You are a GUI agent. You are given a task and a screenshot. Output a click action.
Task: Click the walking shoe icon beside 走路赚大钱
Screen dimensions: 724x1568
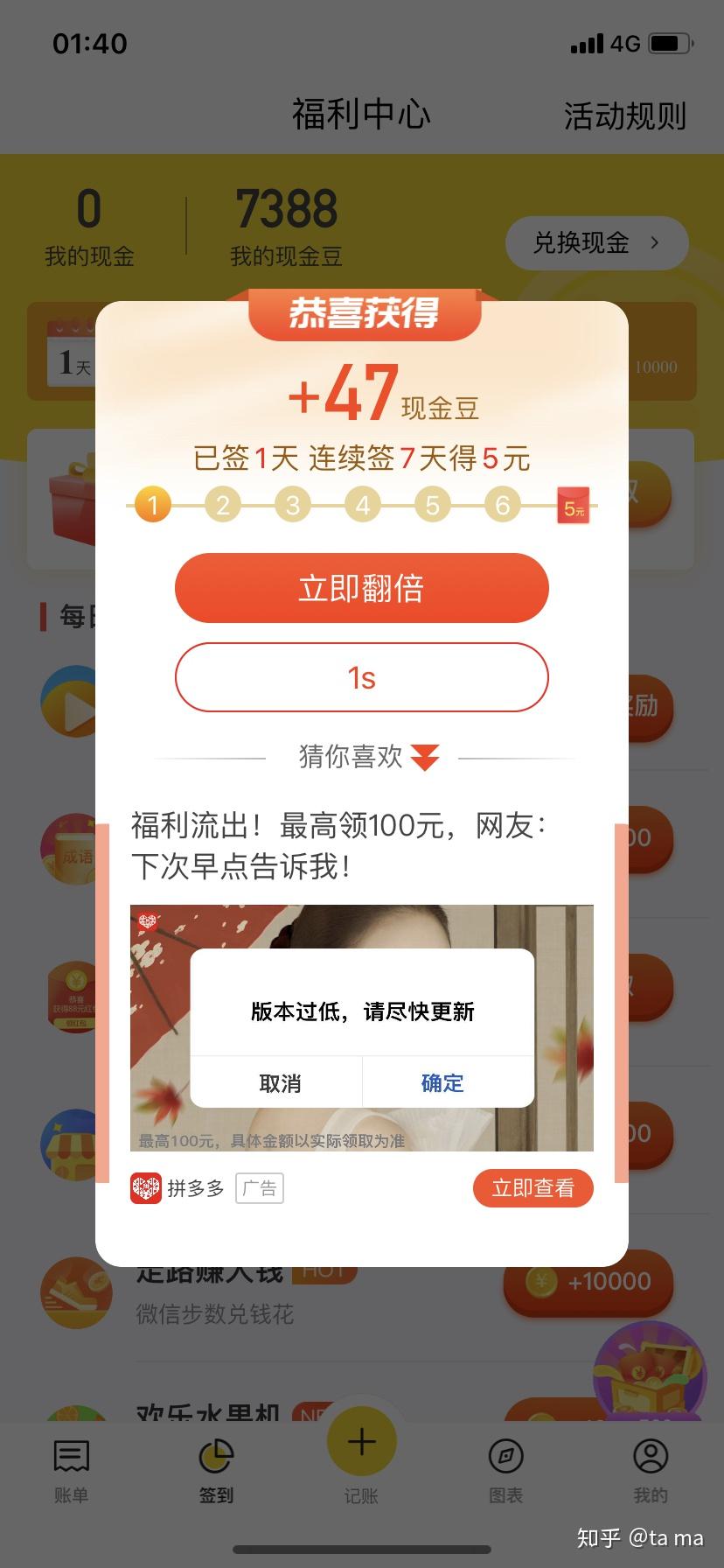(77, 1293)
